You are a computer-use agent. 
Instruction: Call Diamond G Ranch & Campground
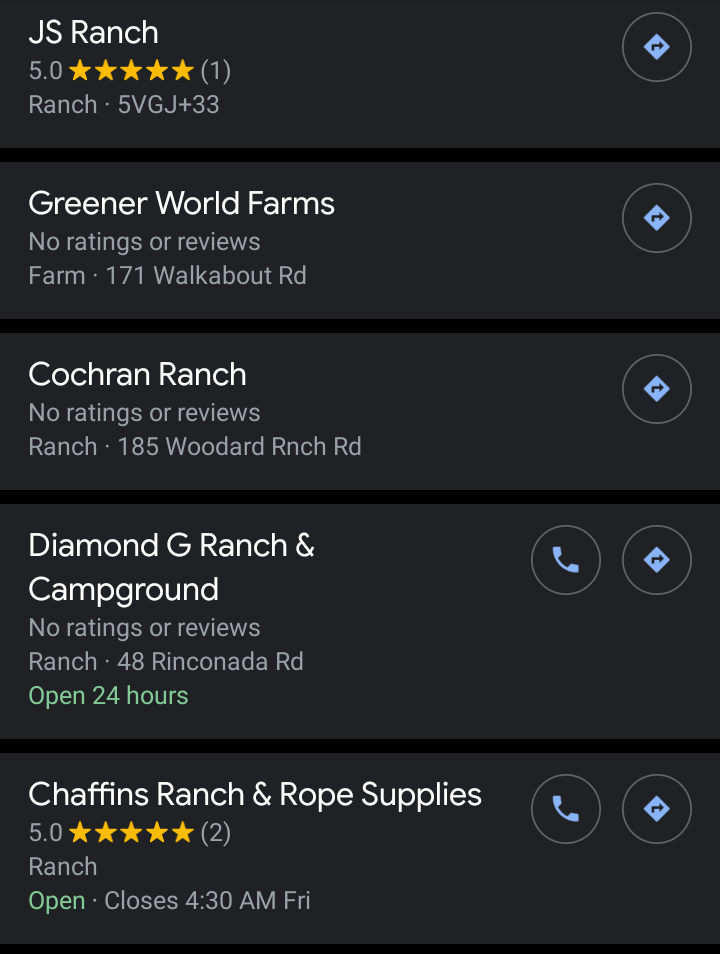tap(566, 560)
